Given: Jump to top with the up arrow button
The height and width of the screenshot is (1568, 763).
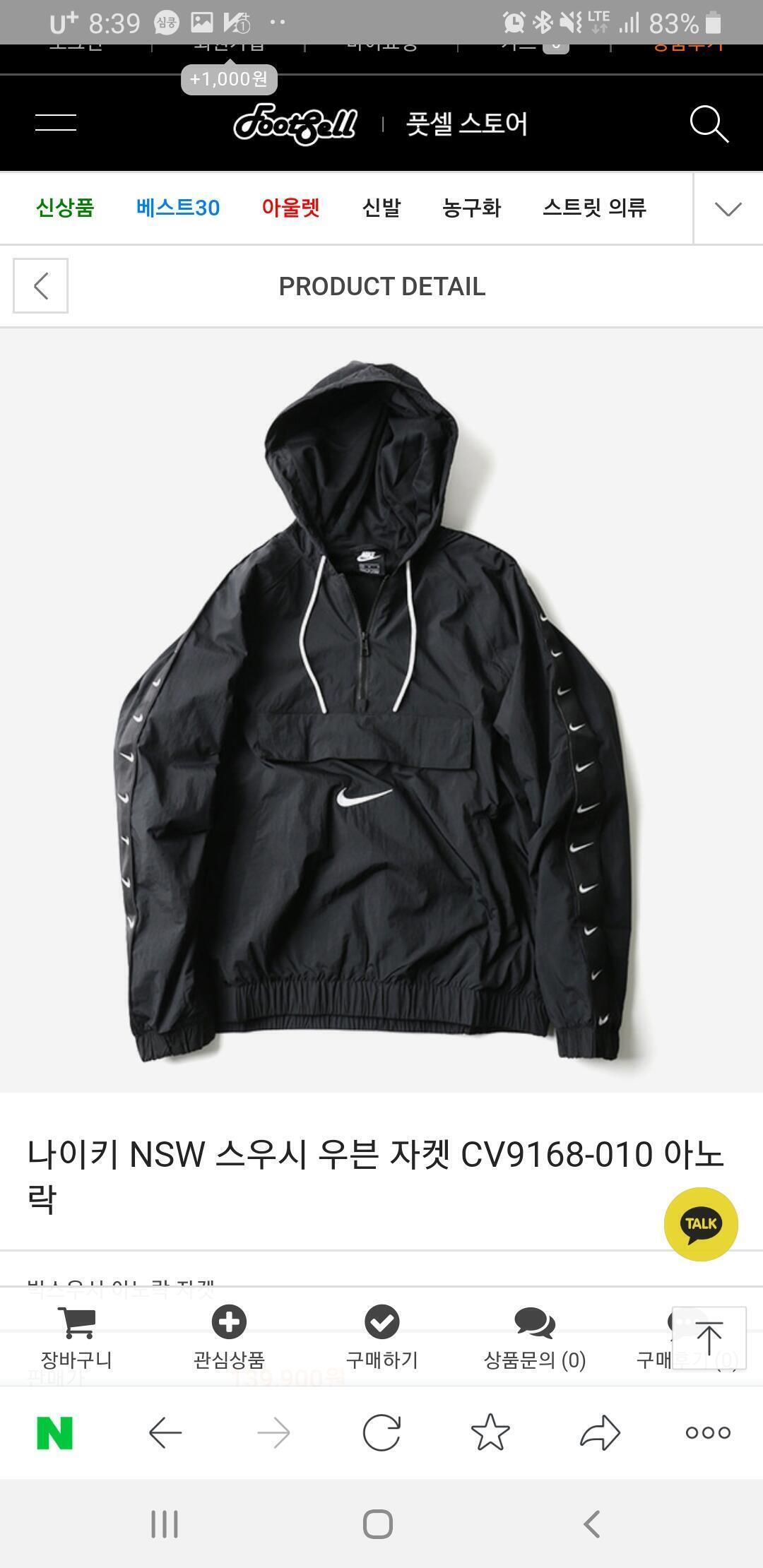Looking at the screenshot, I should tap(709, 1338).
